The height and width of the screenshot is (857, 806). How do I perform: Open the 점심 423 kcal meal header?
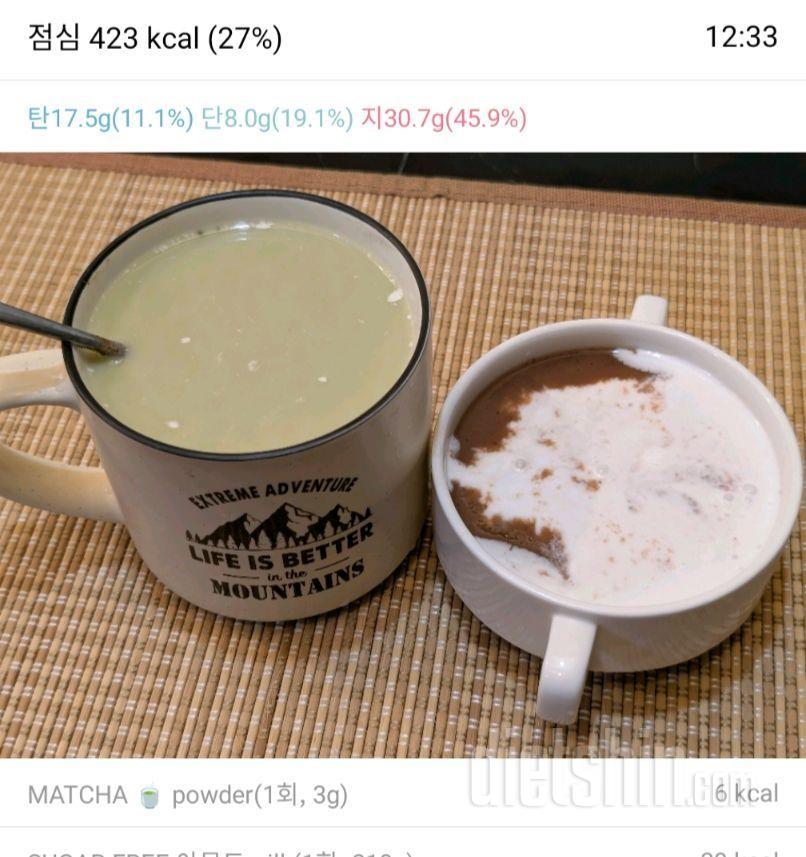pyautogui.click(x=156, y=38)
